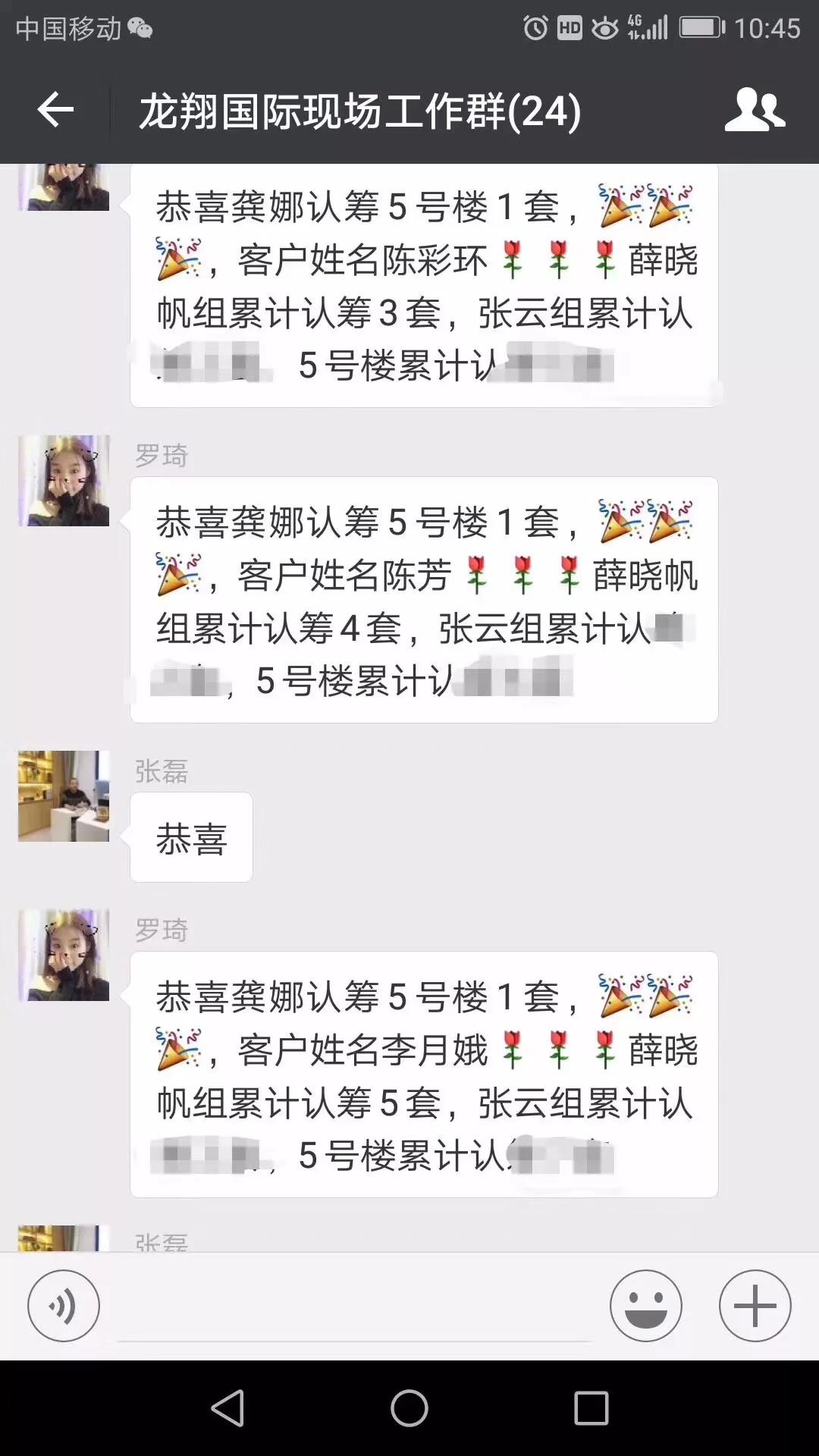The height and width of the screenshot is (1456, 819).
Task: Open 张磊's avatar next to 恭喜 message
Action: 64,796
